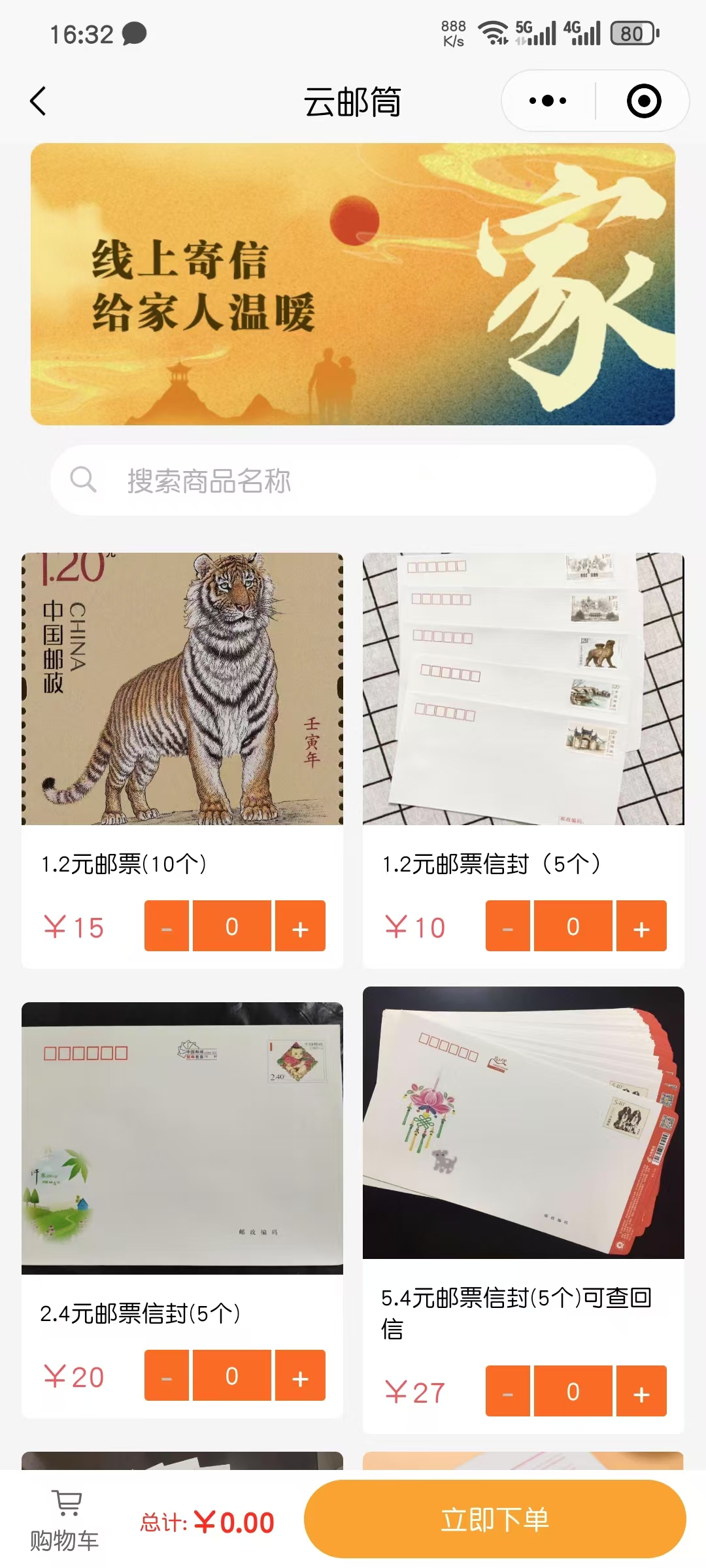Close the mini program via the circle icon
Viewport: 706px width, 1568px height.
pyautogui.click(x=643, y=101)
